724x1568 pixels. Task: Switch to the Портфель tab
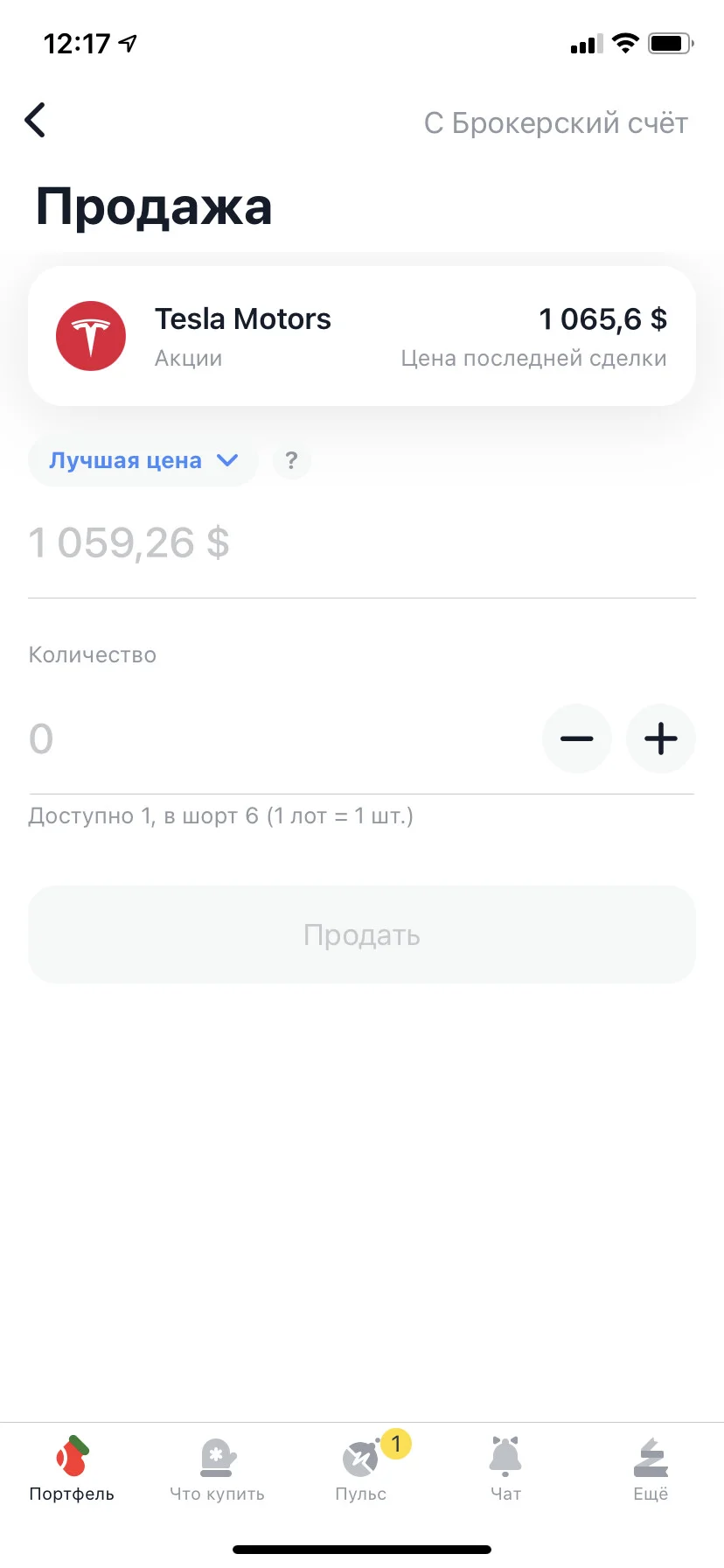(72, 1470)
